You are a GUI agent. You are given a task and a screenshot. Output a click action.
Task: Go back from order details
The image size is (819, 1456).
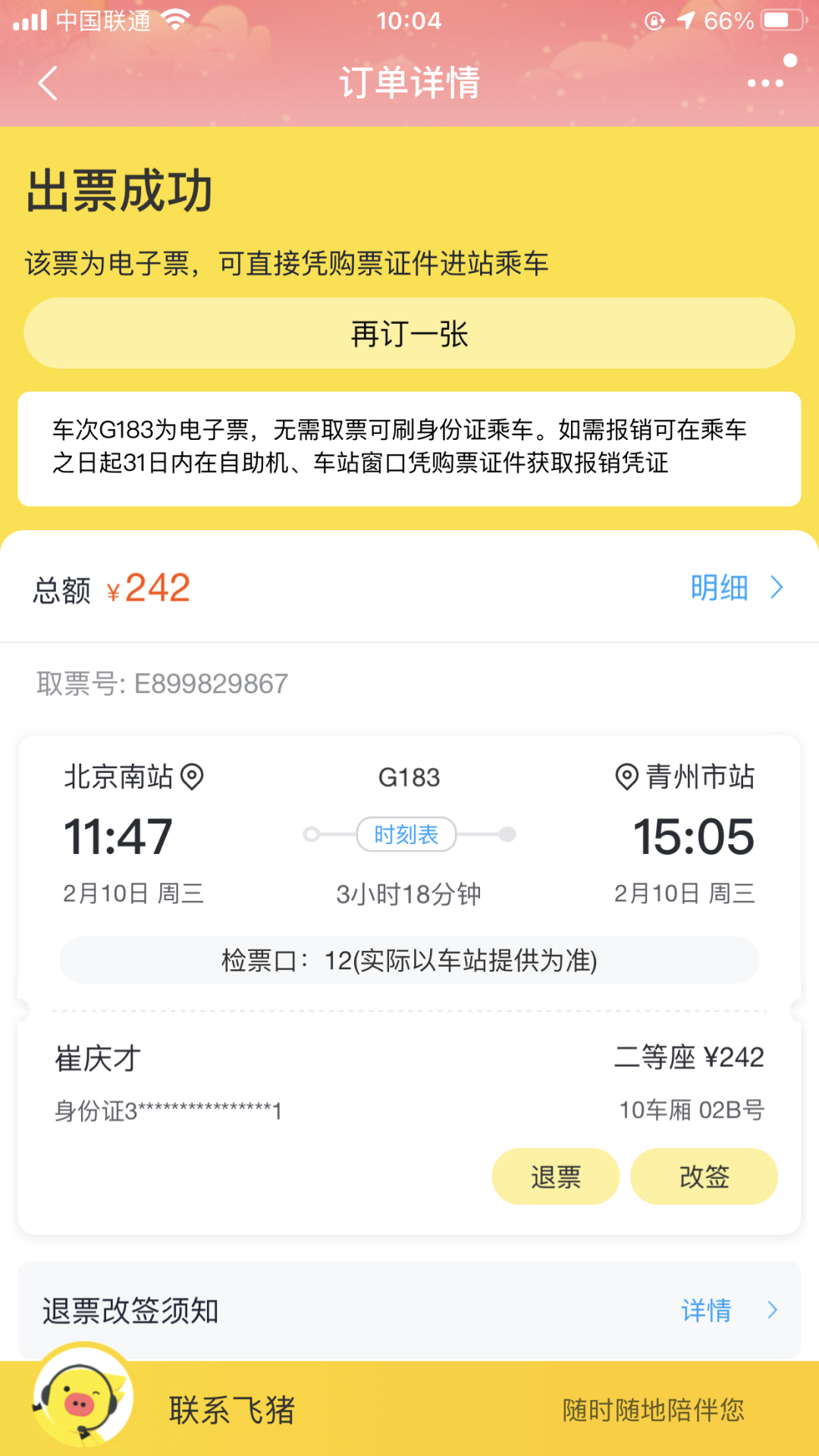[x=48, y=83]
